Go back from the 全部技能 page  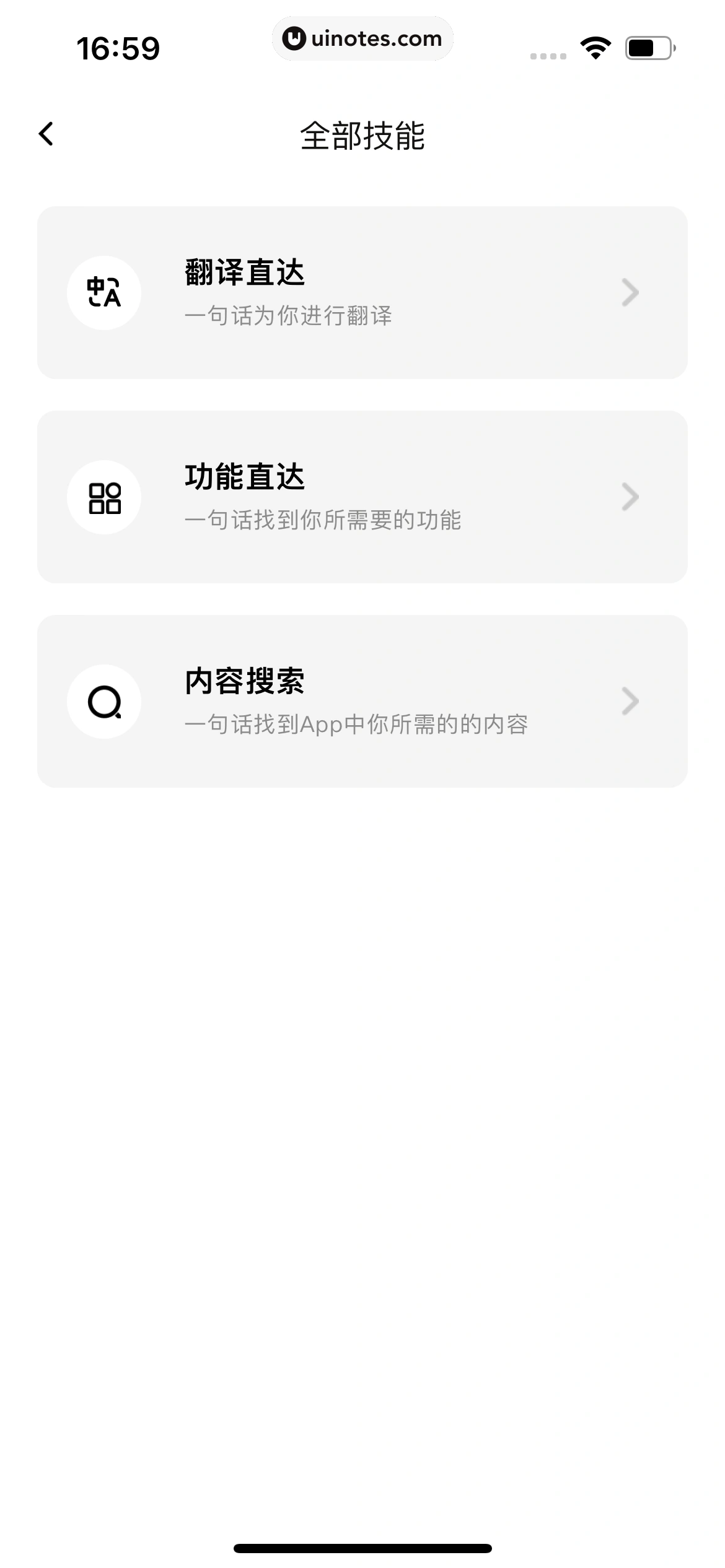pos(46,134)
